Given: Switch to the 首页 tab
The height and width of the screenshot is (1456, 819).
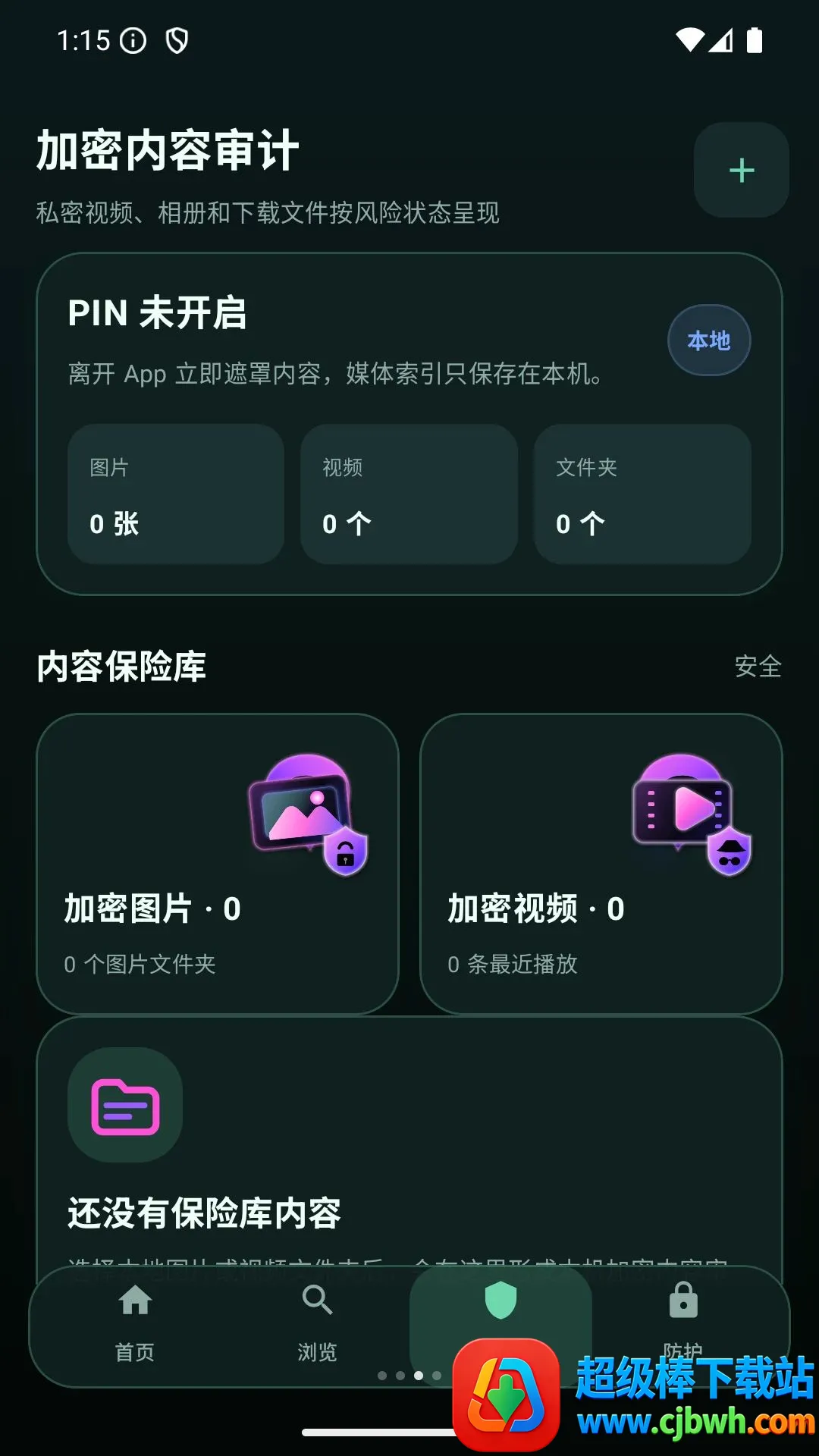Looking at the screenshot, I should [135, 1323].
